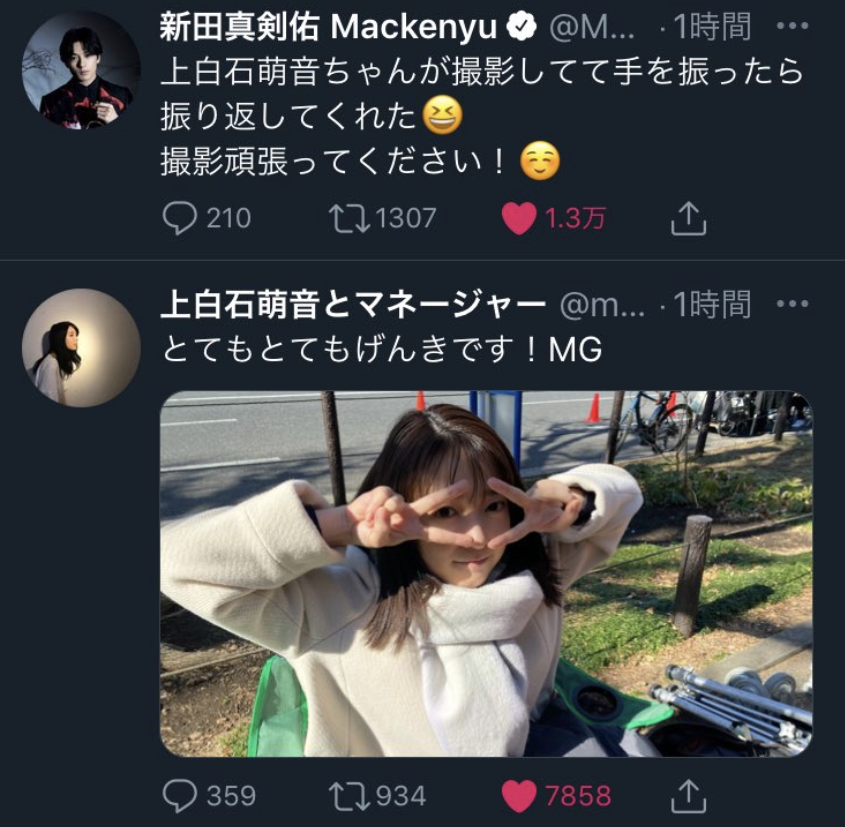Open 上白石萌音とマネージャー profile avatar
The height and width of the screenshot is (827, 845).
click(x=81, y=348)
